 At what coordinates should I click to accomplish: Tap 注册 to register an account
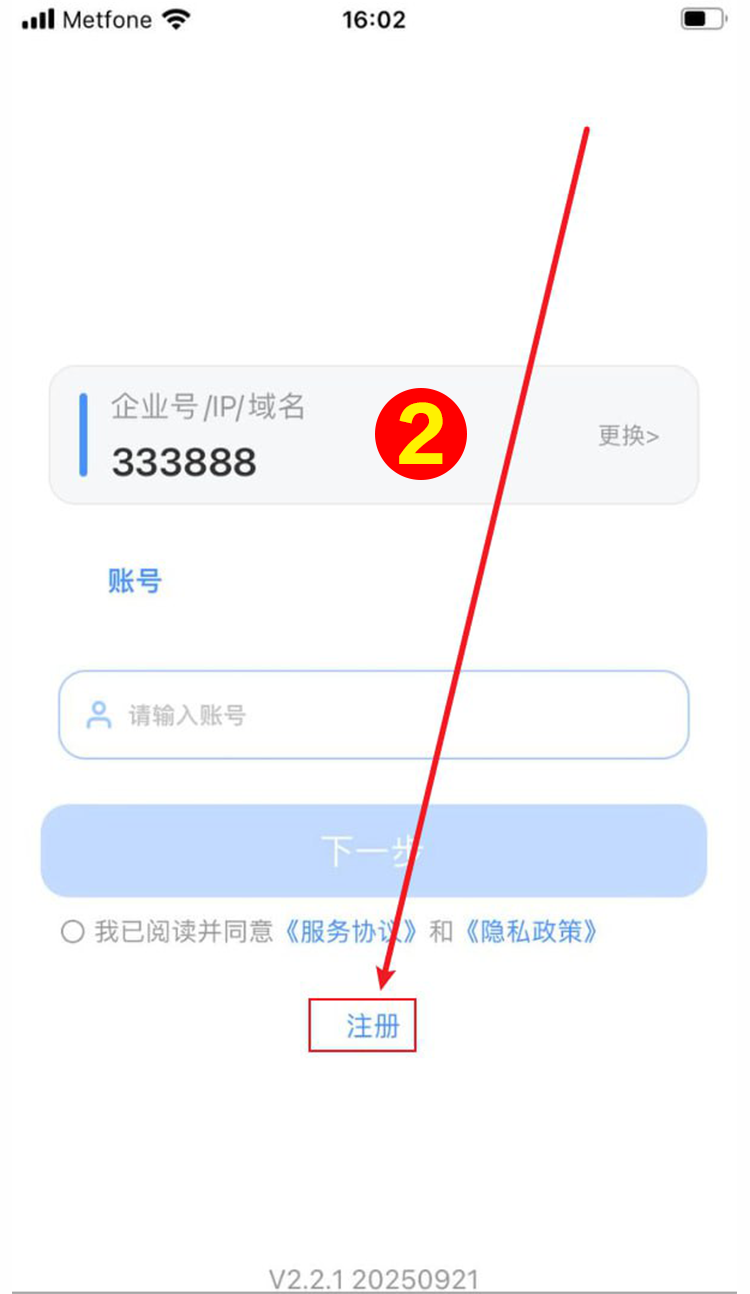[372, 1026]
